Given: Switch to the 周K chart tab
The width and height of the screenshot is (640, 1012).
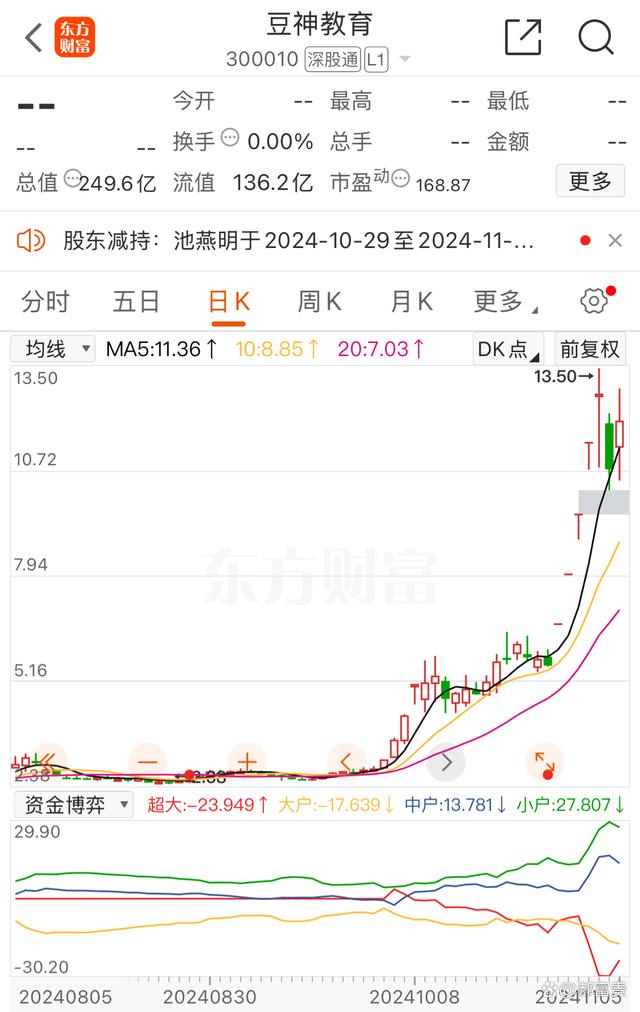Looking at the screenshot, I should click(x=319, y=301).
